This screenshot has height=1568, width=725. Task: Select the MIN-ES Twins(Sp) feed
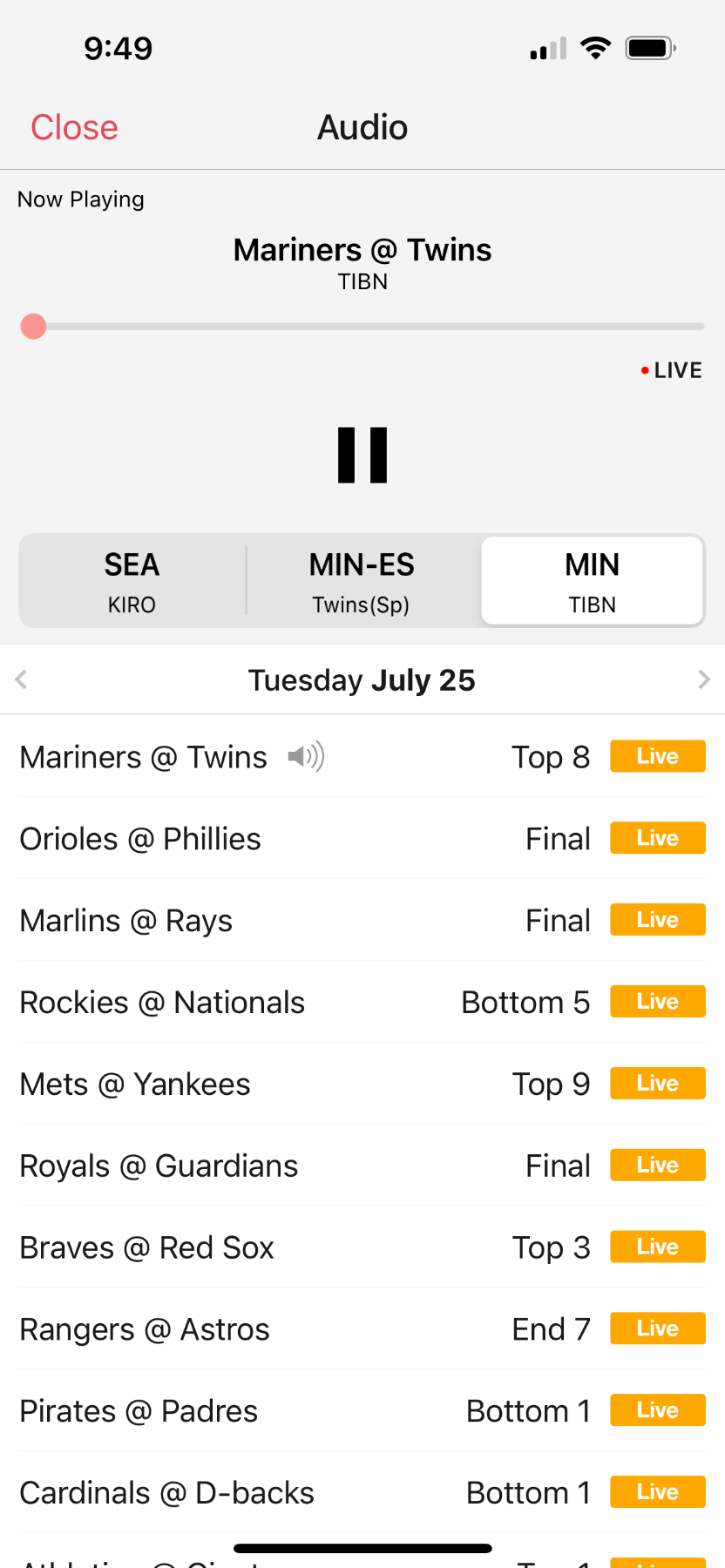tap(362, 581)
